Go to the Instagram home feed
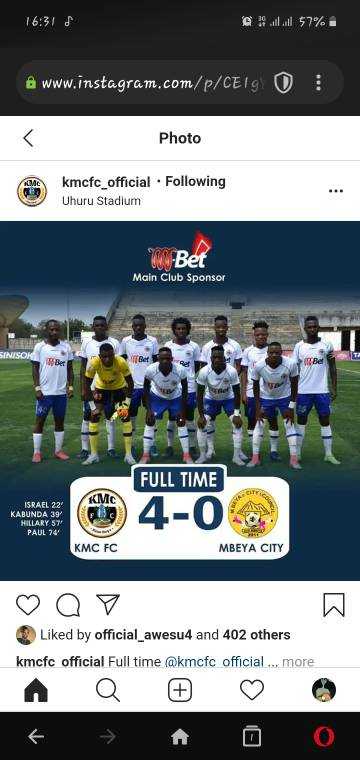Screen dimensions: 360x760 coord(36,690)
